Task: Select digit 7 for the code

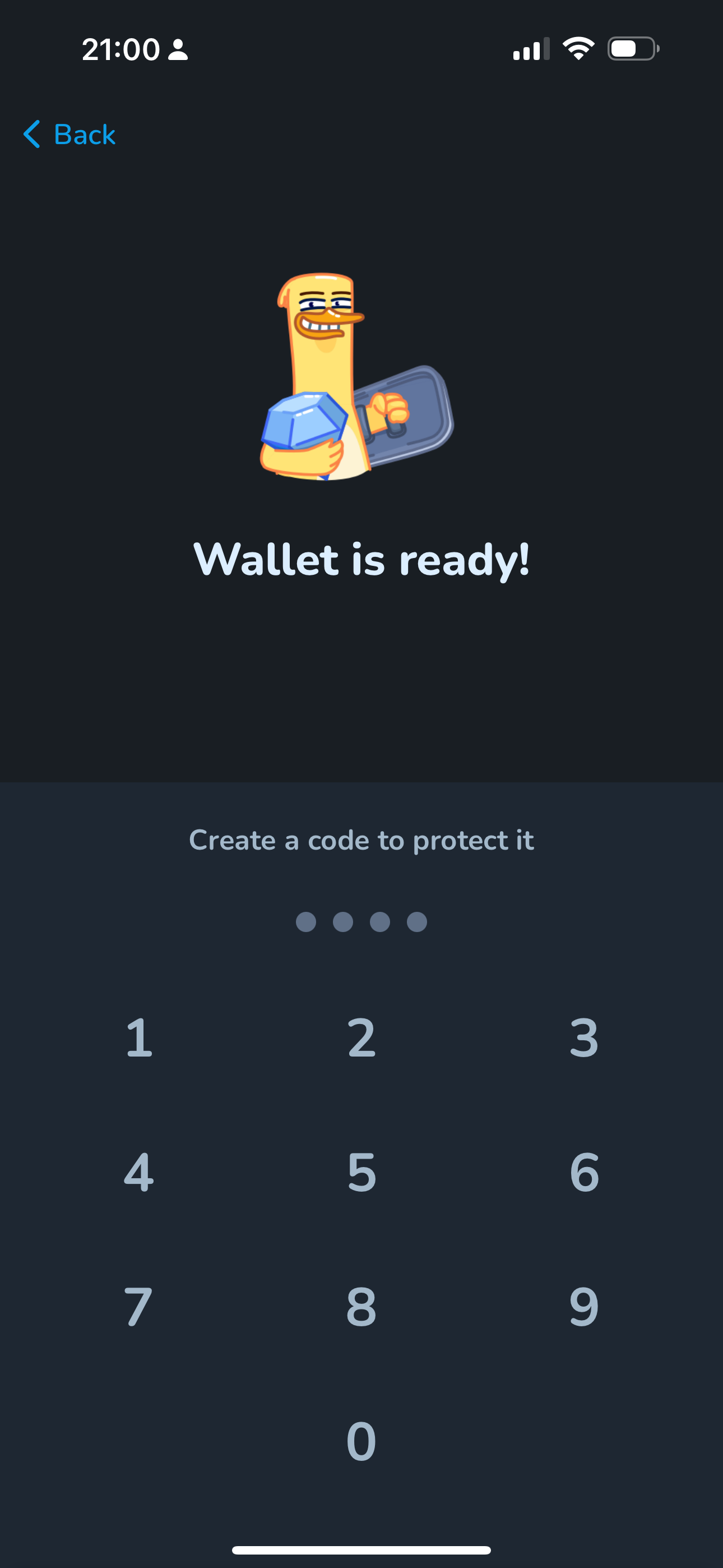Action: pyautogui.click(x=139, y=1306)
